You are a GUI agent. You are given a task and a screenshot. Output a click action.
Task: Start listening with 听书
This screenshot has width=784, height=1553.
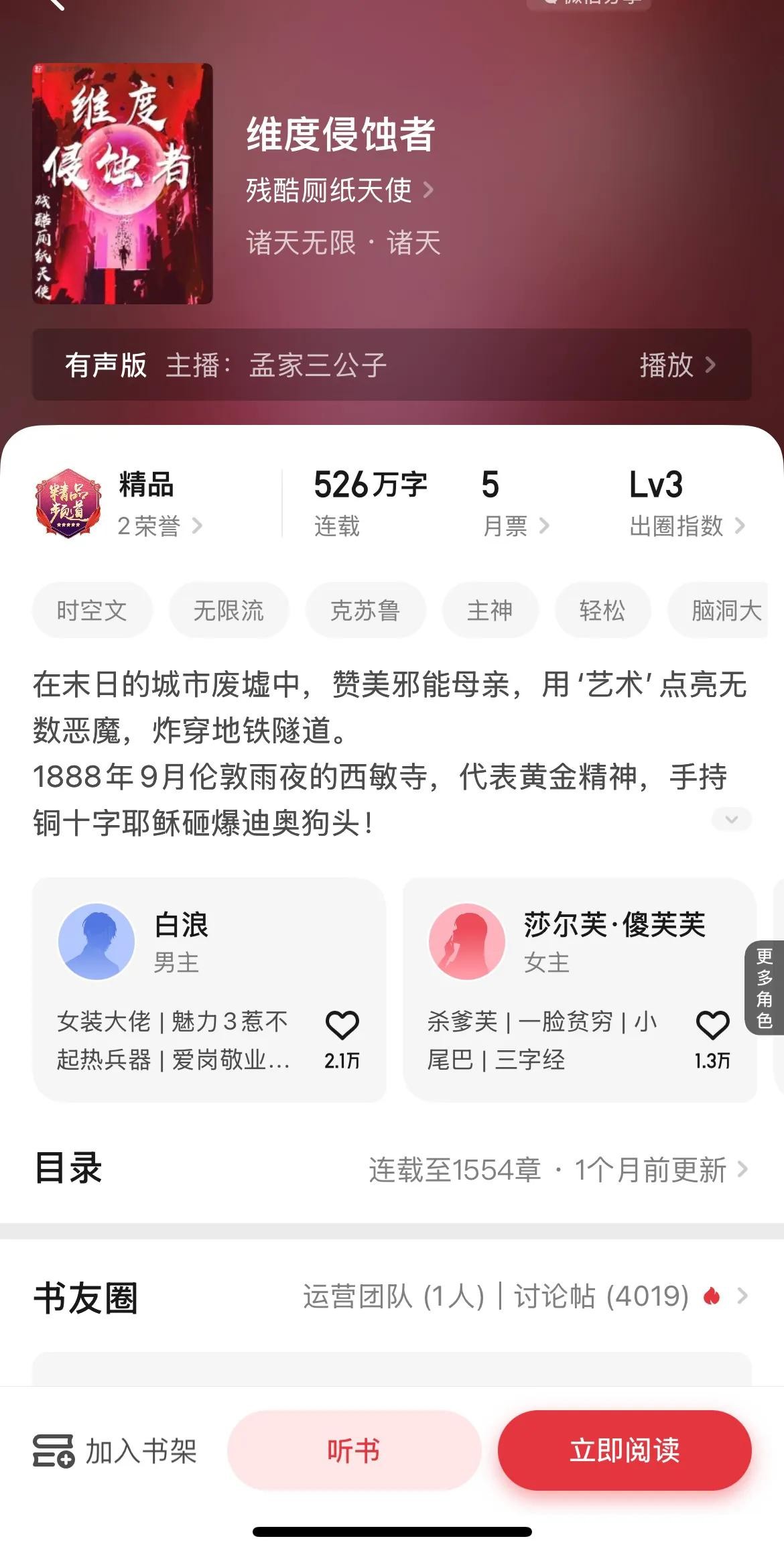(354, 1451)
